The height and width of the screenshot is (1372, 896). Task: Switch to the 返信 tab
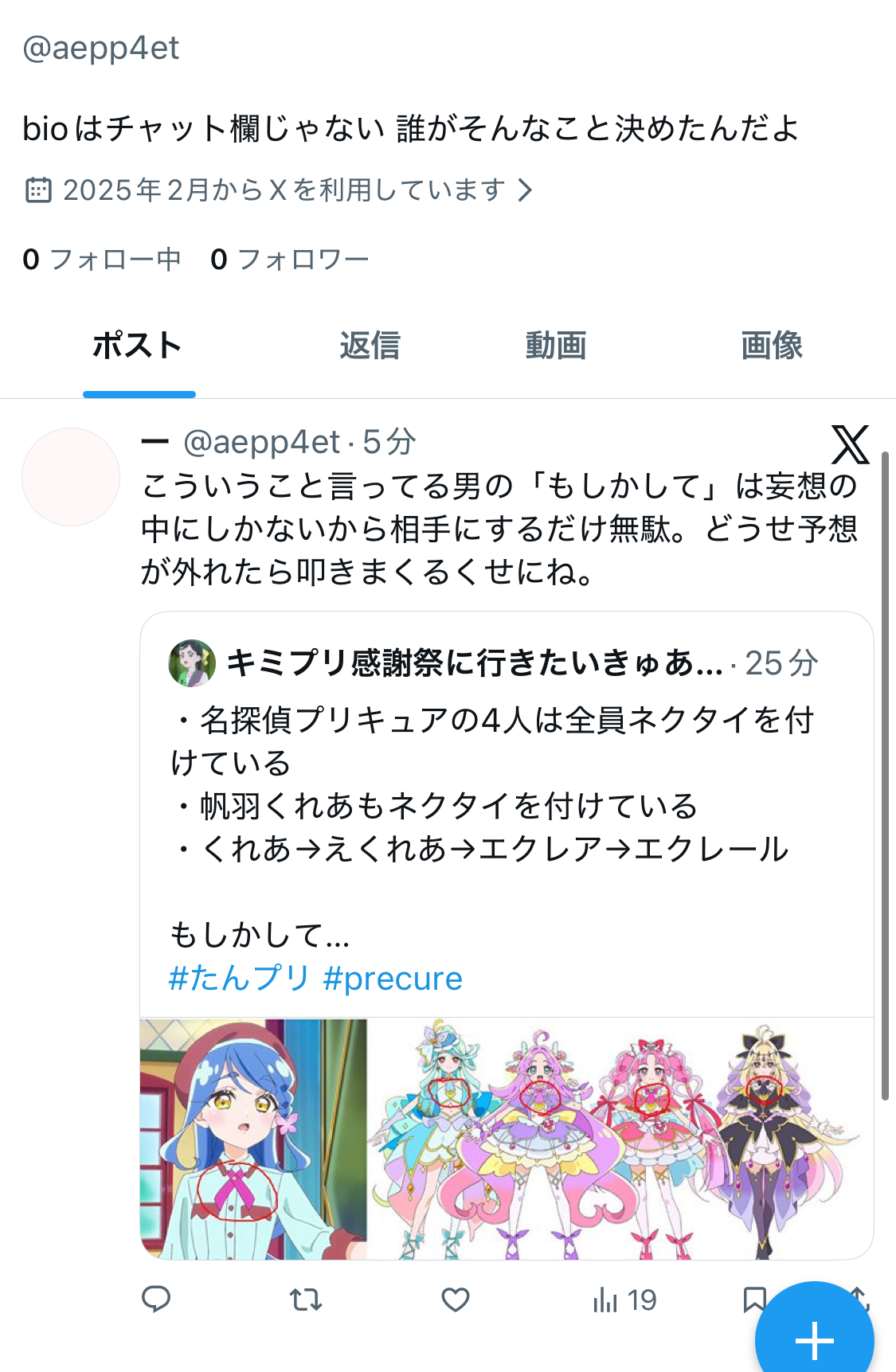(370, 346)
